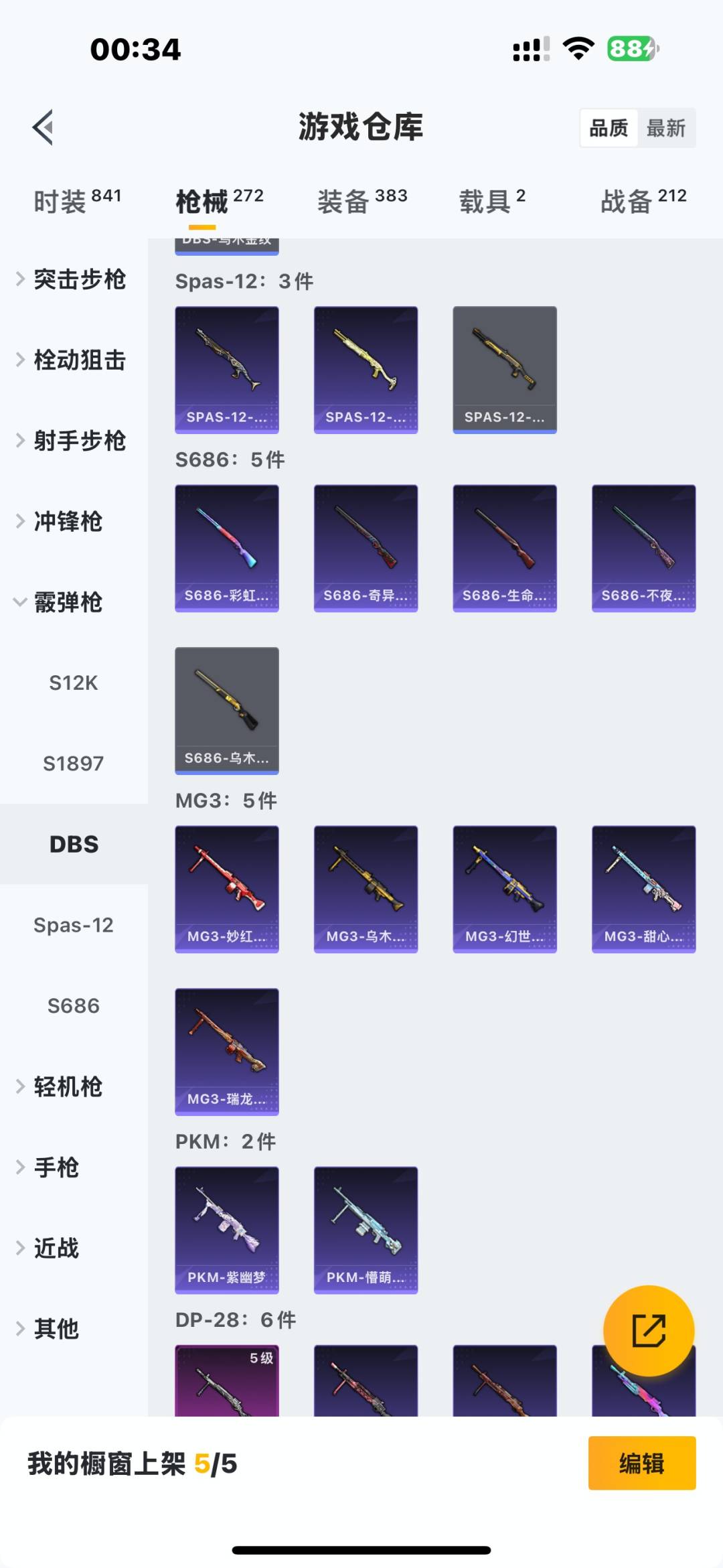
Task: Switch to the 时装 tab
Action: click(x=77, y=200)
